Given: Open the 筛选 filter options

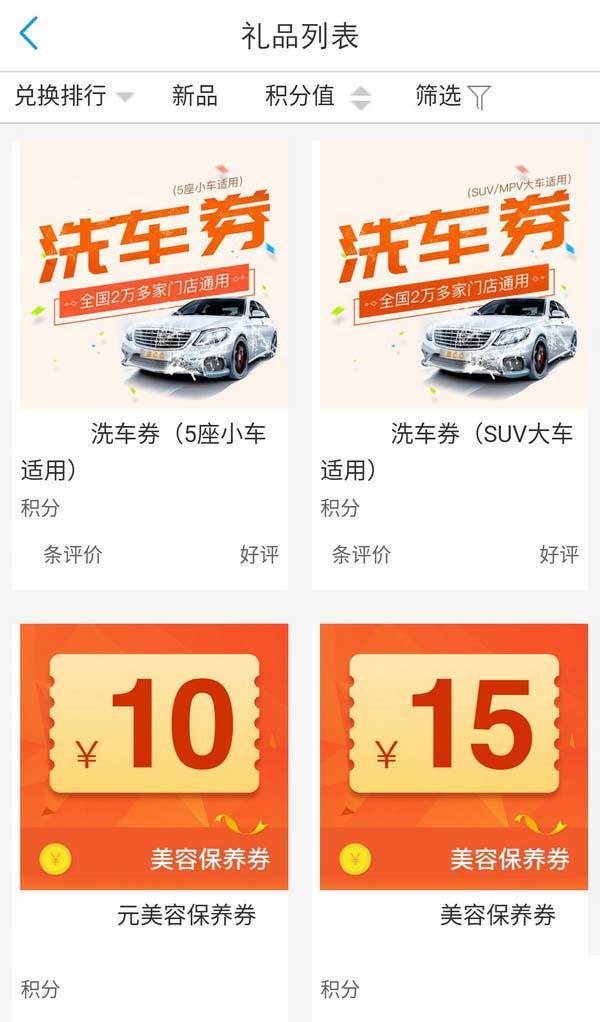Looking at the screenshot, I should click(x=452, y=96).
